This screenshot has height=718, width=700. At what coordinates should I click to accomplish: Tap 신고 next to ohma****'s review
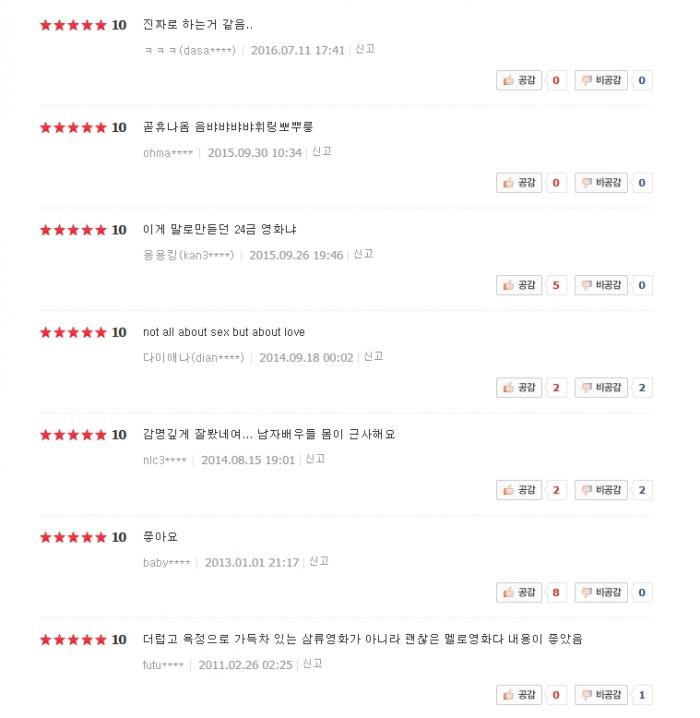(x=321, y=152)
